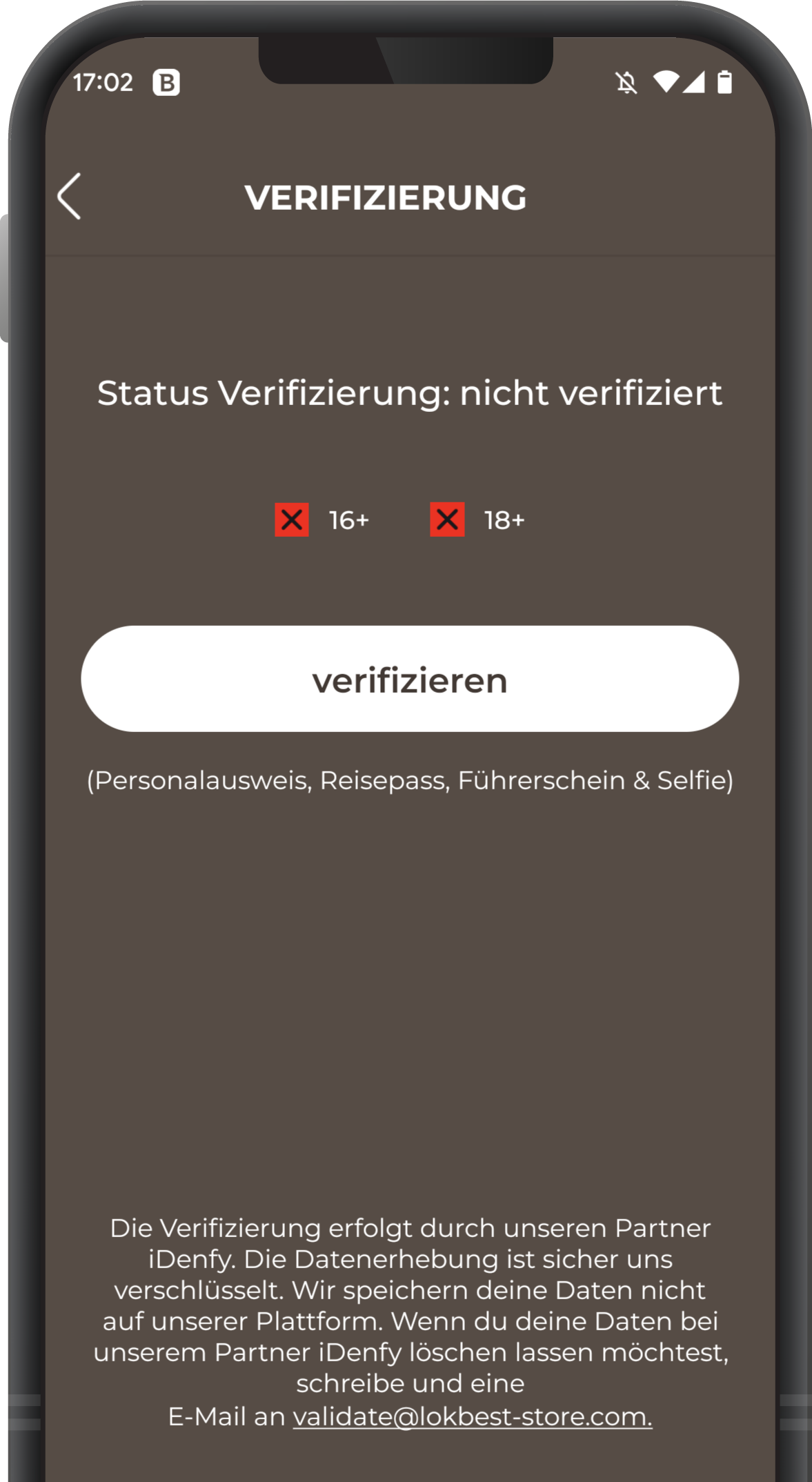Start verification with the verifizieren button
The width and height of the screenshot is (812, 1482).
point(410,679)
